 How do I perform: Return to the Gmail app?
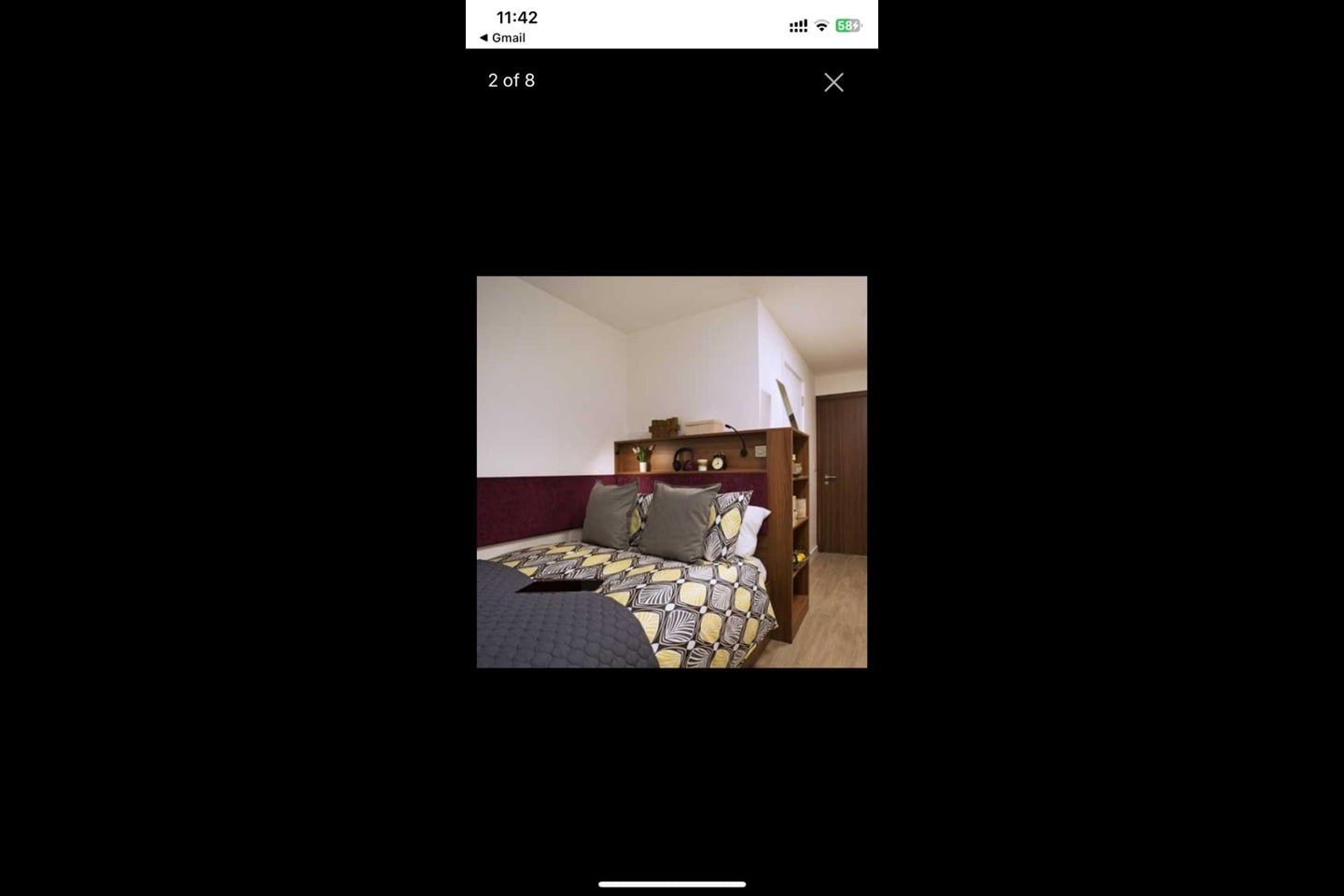pyautogui.click(x=503, y=38)
